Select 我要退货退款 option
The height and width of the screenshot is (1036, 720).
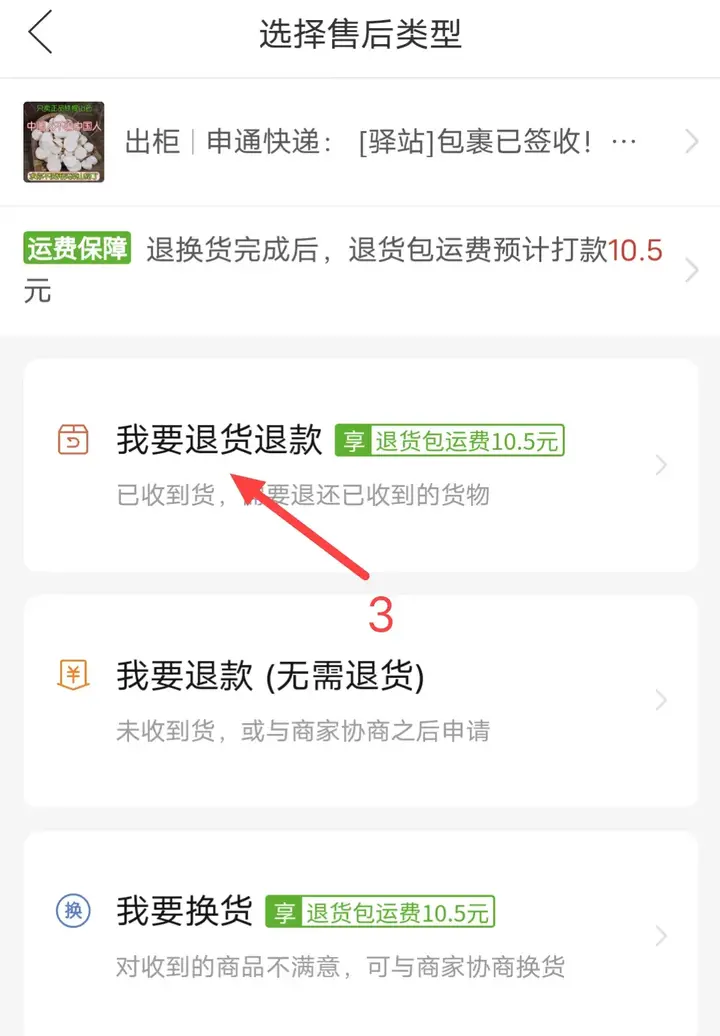[x=360, y=465]
